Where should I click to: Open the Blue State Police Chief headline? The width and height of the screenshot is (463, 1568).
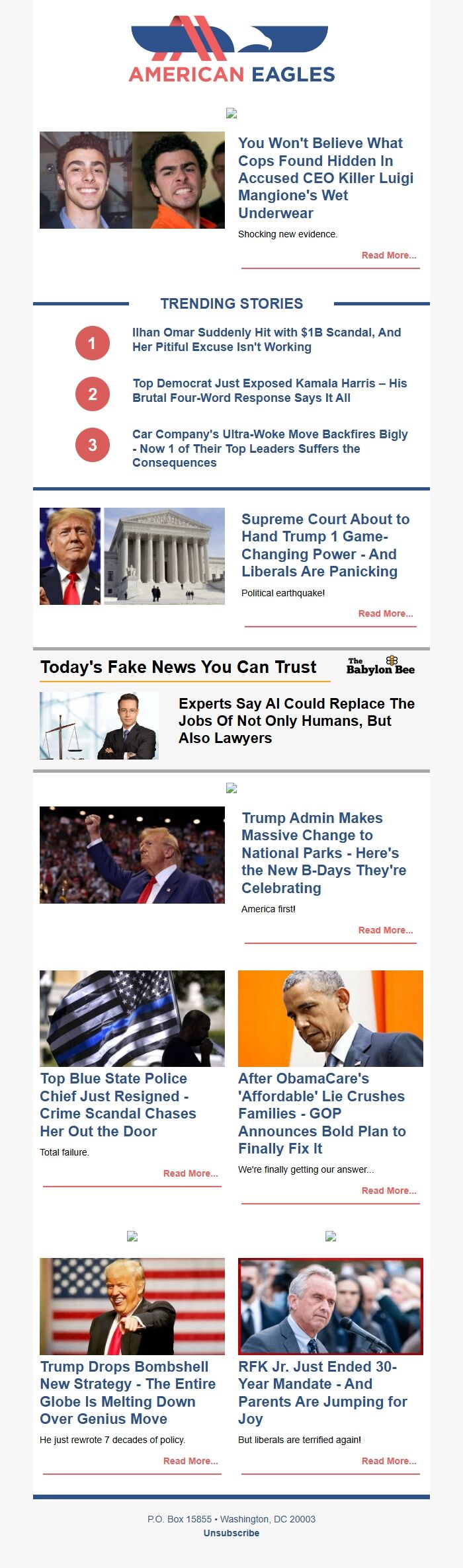pyautogui.click(x=118, y=1105)
